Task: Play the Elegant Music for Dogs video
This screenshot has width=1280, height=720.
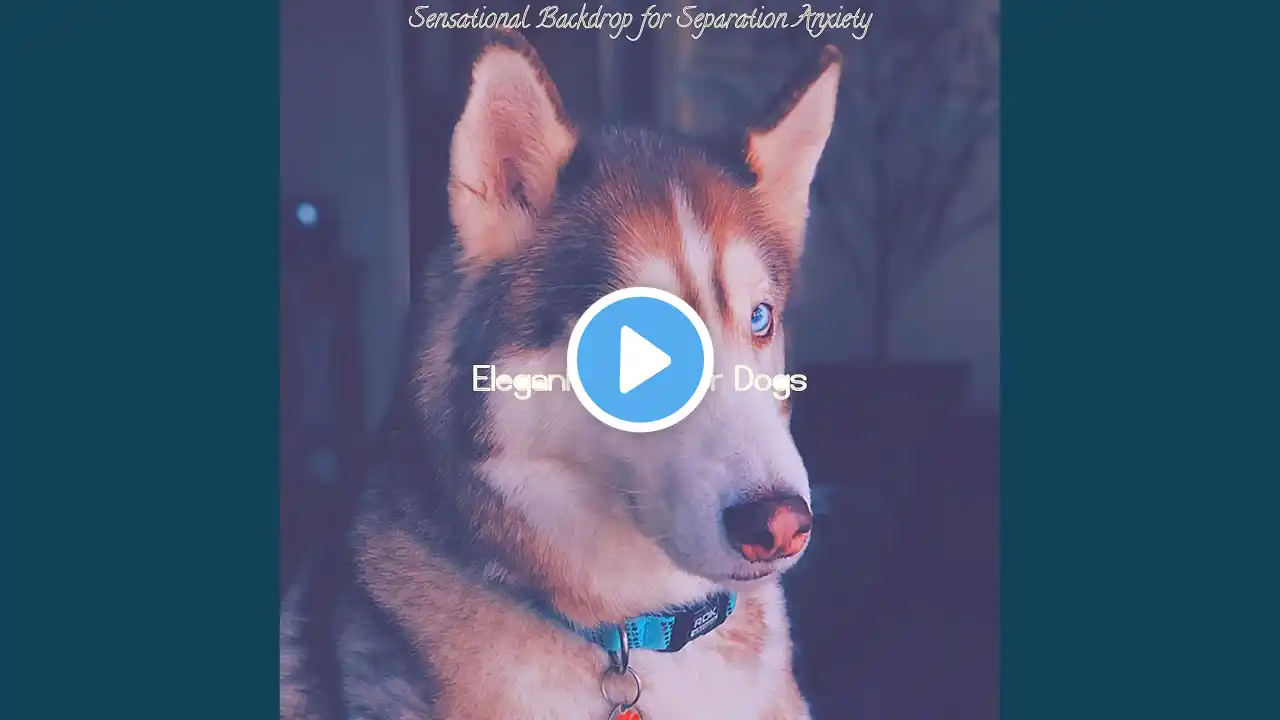Action: tap(640, 360)
